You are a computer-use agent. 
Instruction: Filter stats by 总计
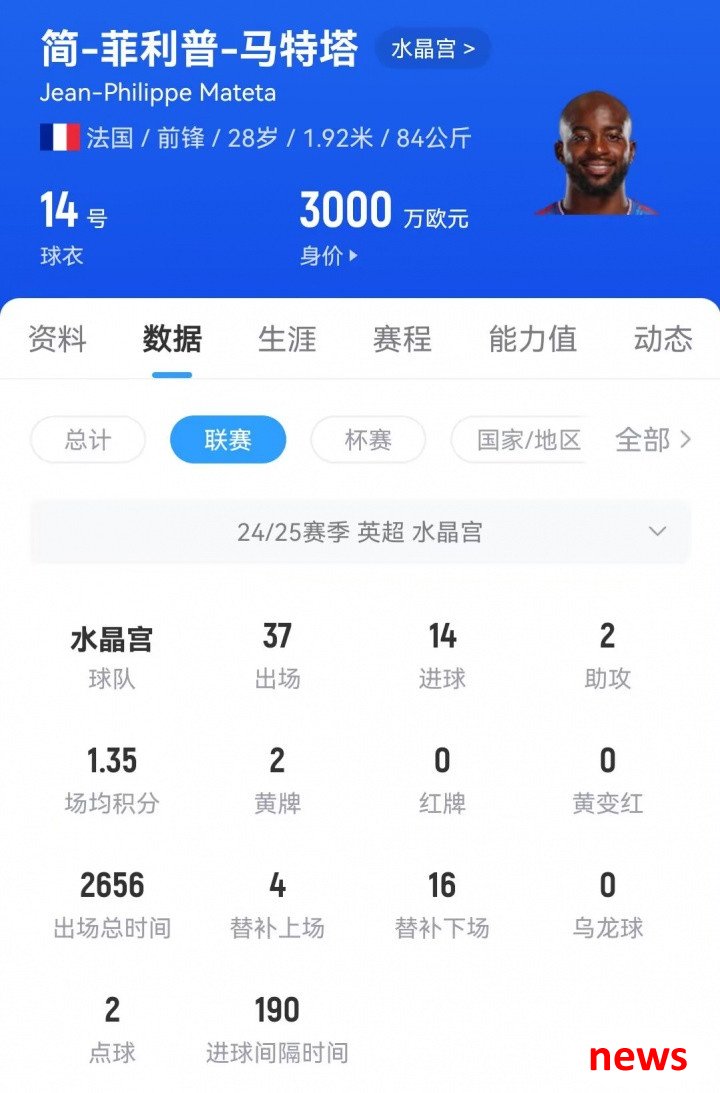click(88, 440)
